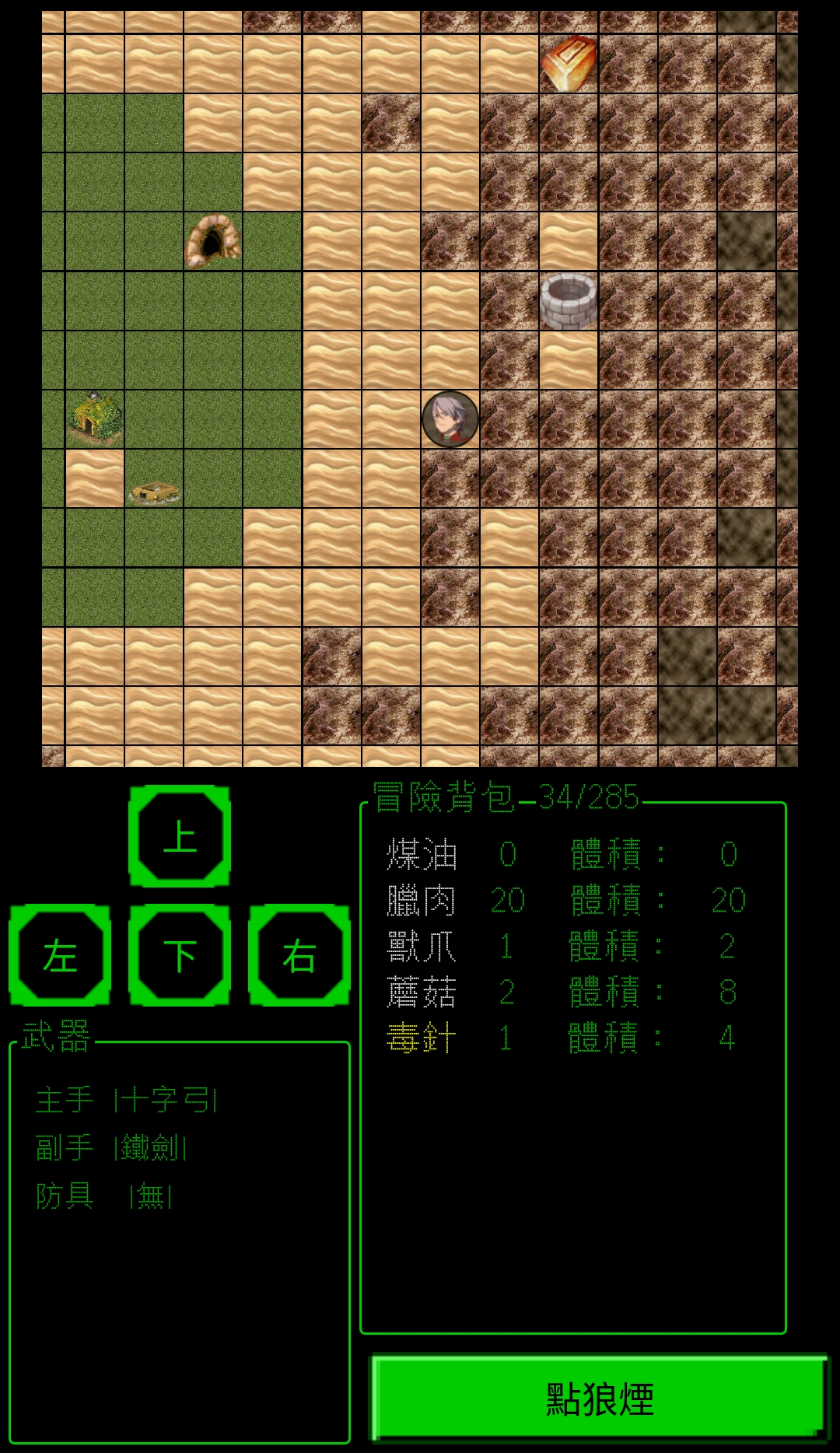Move right with the 右 button
This screenshot has height=1453, width=840.
[299, 955]
